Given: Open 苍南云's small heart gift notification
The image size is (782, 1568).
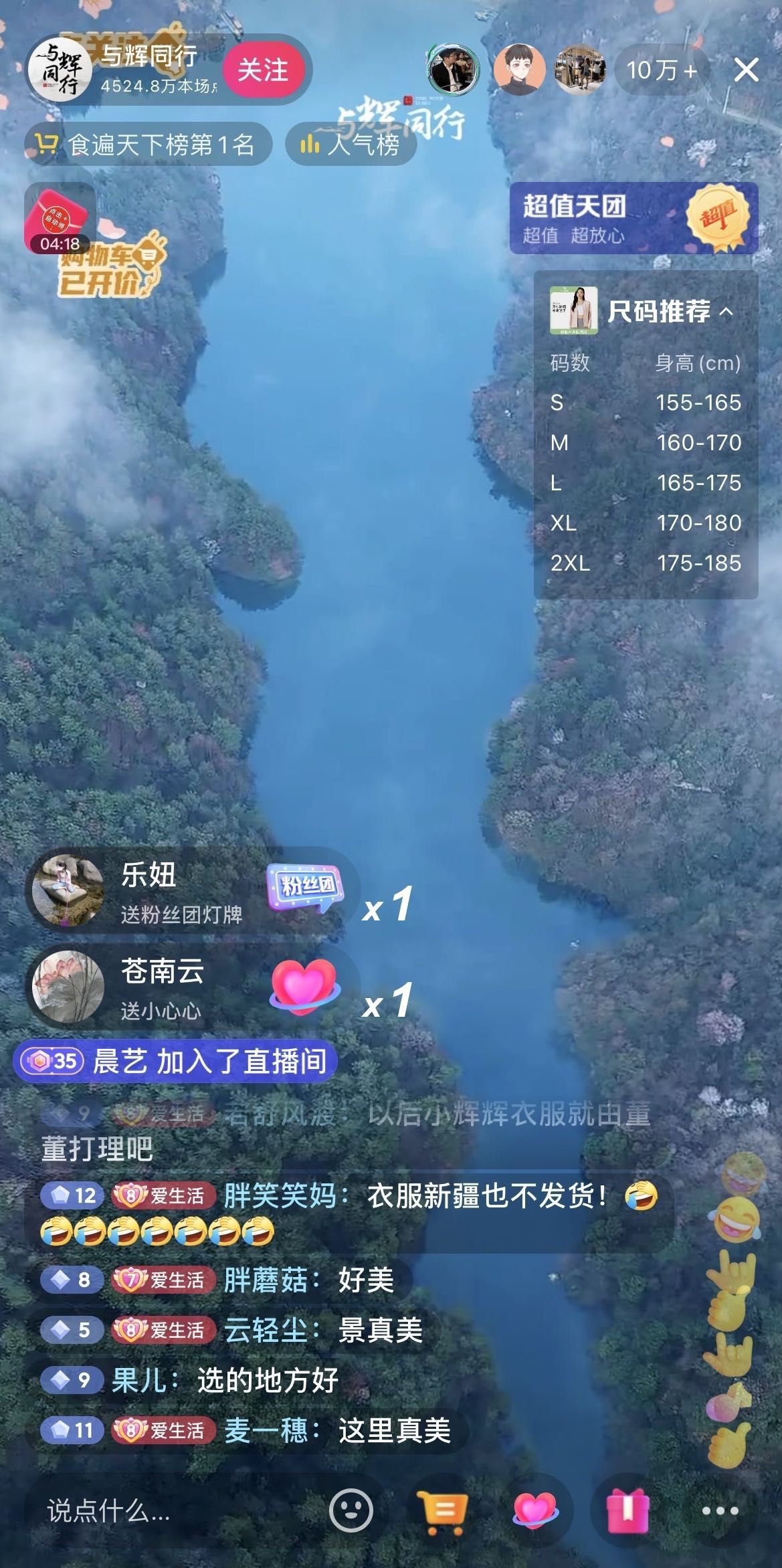Looking at the screenshot, I should click(187, 988).
